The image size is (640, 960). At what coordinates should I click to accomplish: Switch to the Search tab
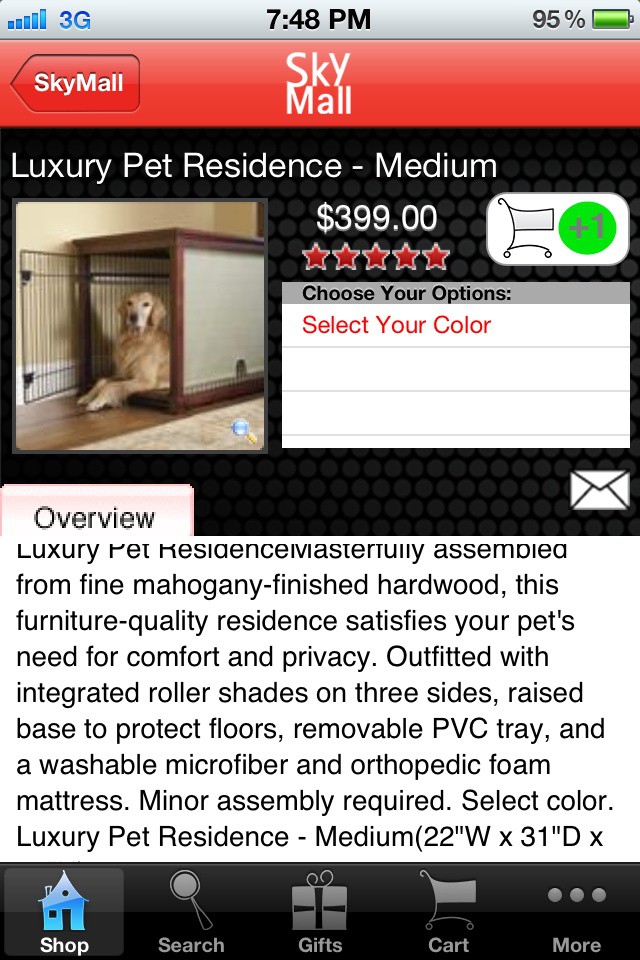[x=191, y=912]
